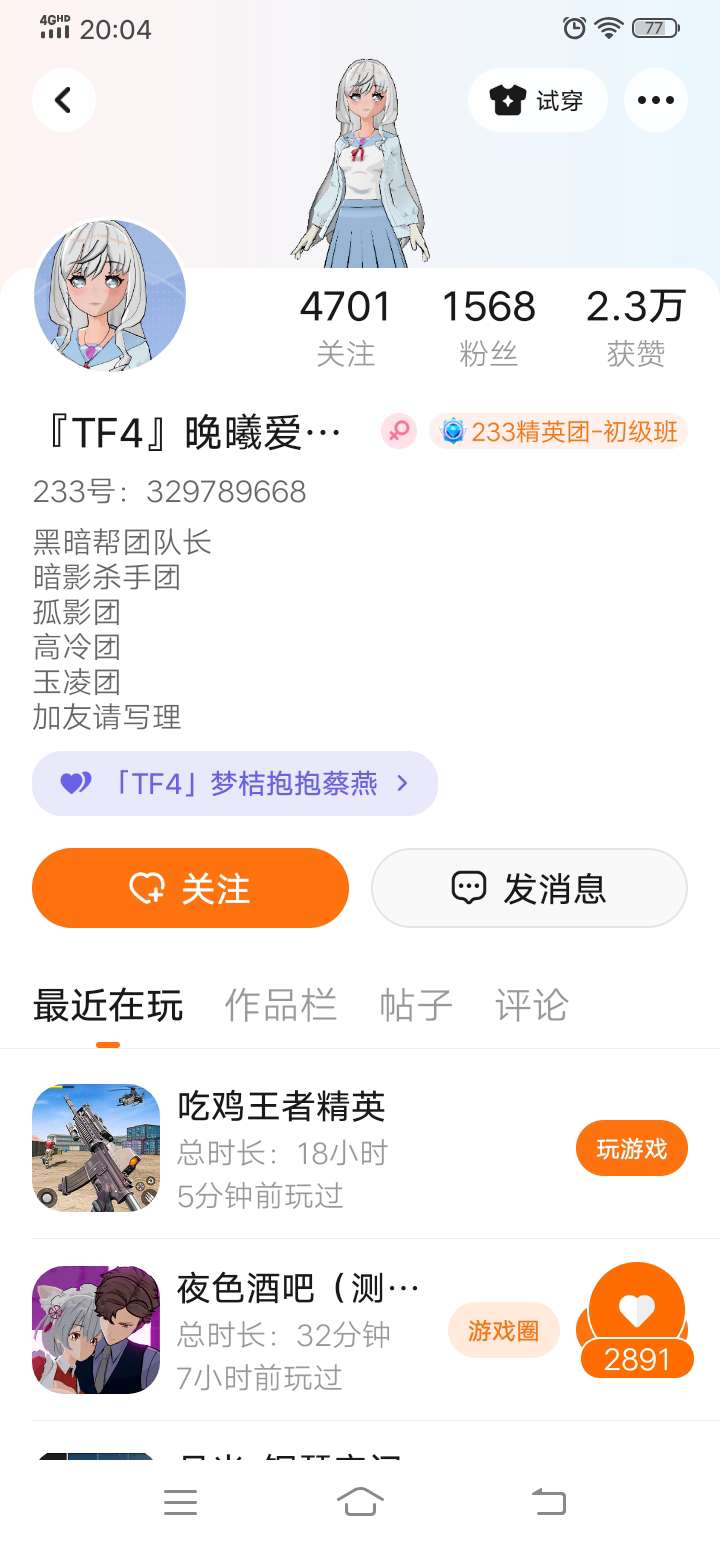720x1544 pixels.
Task: Open the 「TF4」梦桔抱抱蔡燕 partner link
Action: (234, 783)
